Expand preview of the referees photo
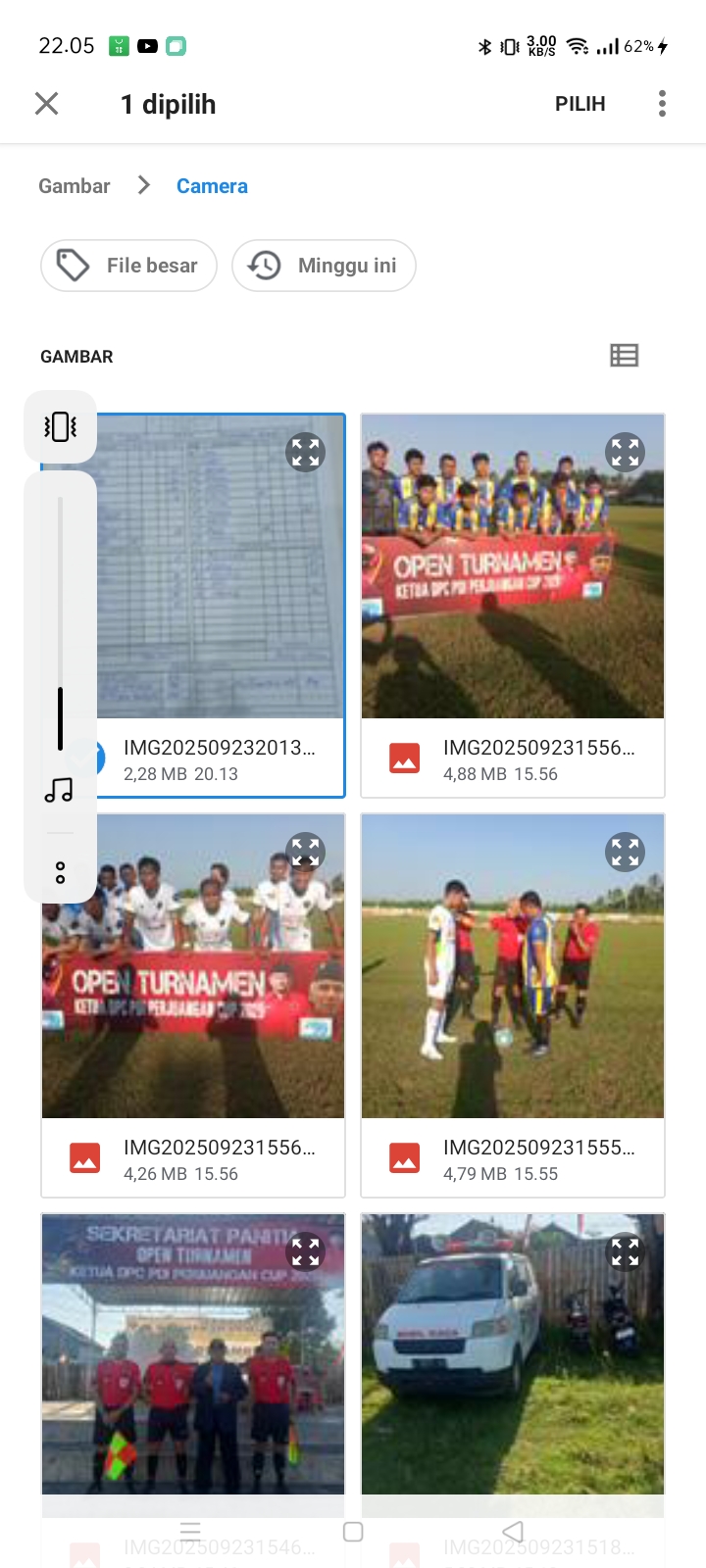706x1568 pixels. click(x=305, y=1251)
